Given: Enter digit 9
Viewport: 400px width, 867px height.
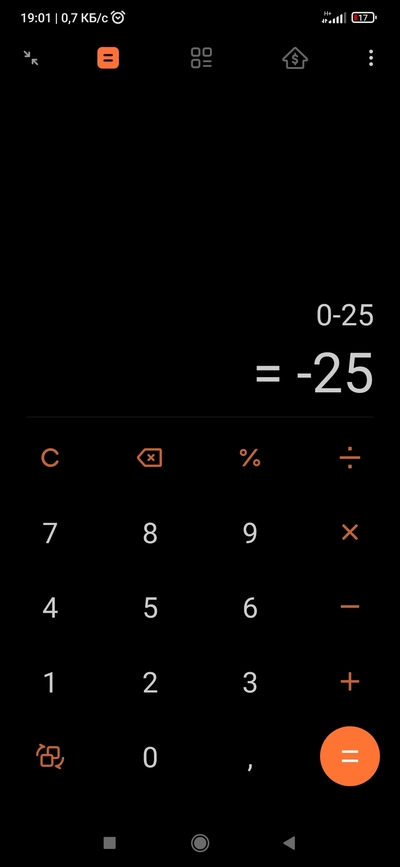Looking at the screenshot, I should tap(250, 533).
